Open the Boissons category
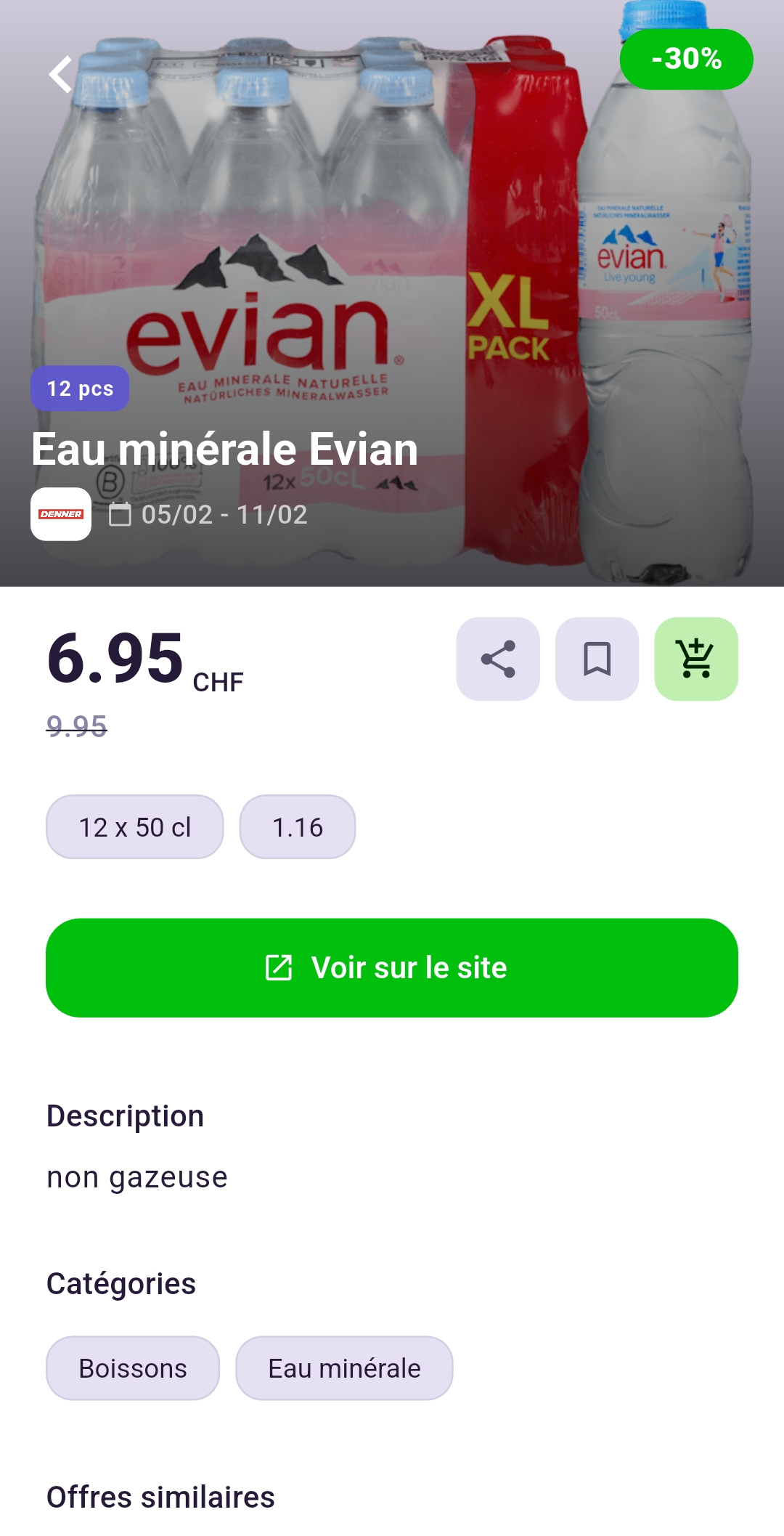The height and width of the screenshot is (1536, 784). pos(133,1368)
